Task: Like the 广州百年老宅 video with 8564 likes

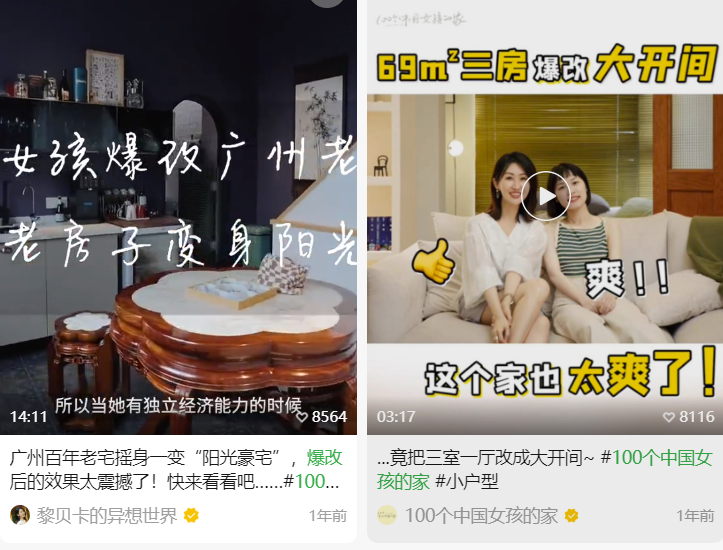Action: (x=304, y=417)
